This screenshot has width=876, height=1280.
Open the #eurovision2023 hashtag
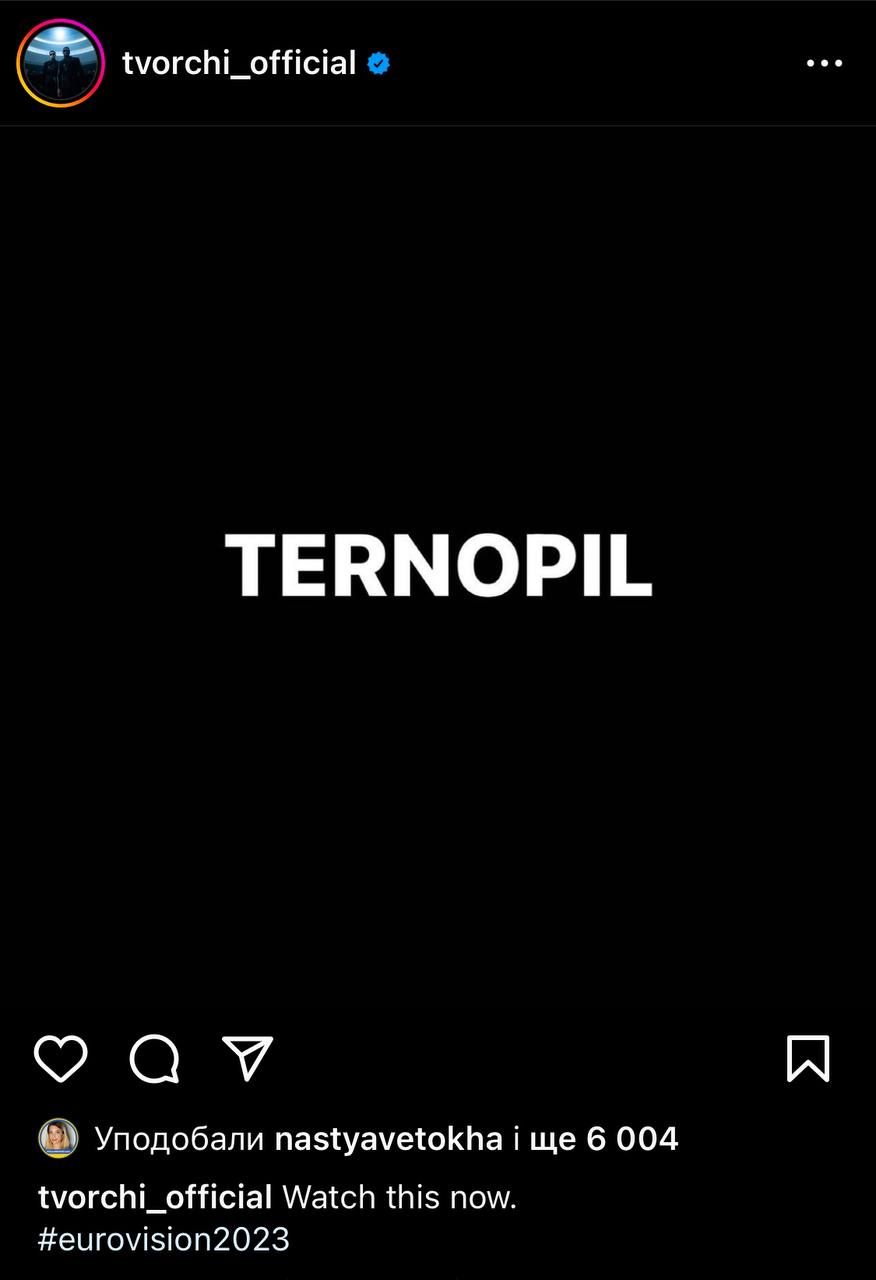[164, 1240]
